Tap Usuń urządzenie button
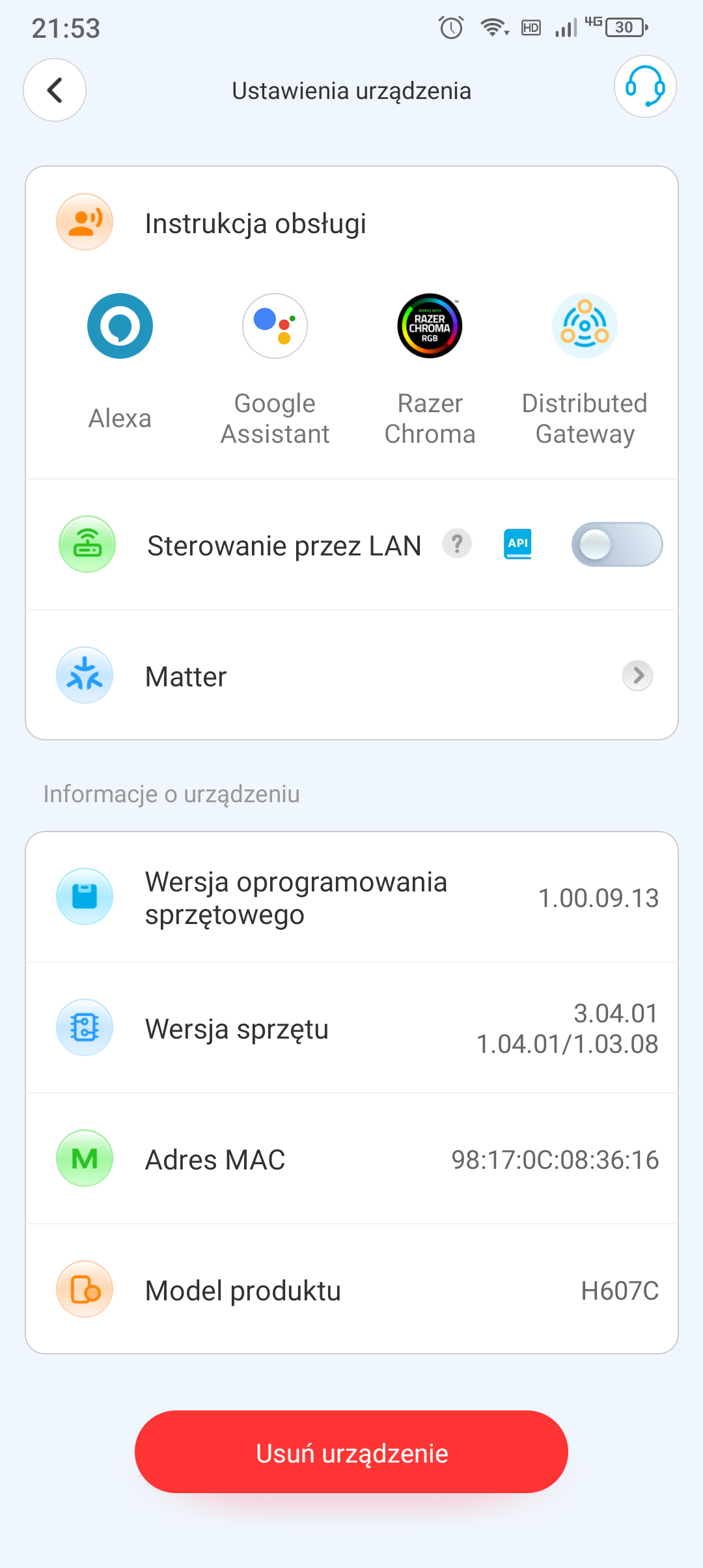Screen dimensions: 703x1568 point(351,1452)
